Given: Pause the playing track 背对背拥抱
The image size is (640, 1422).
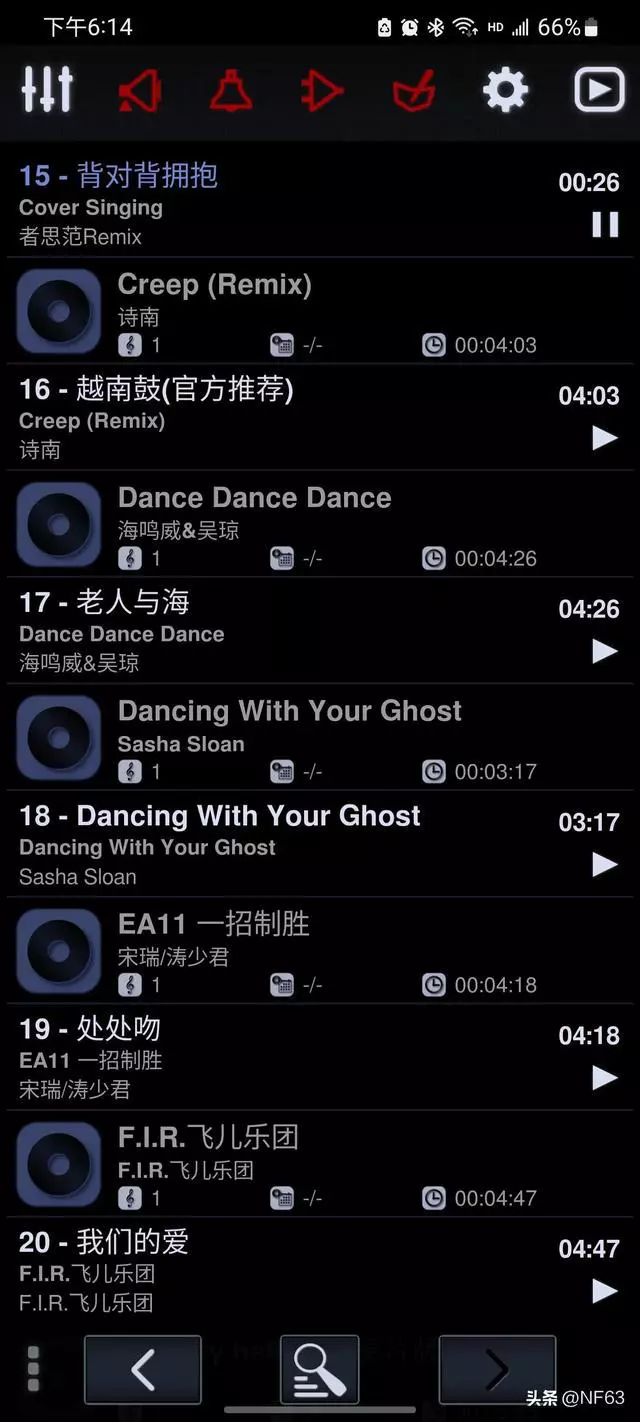Looking at the screenshot, I should [605, 225].
